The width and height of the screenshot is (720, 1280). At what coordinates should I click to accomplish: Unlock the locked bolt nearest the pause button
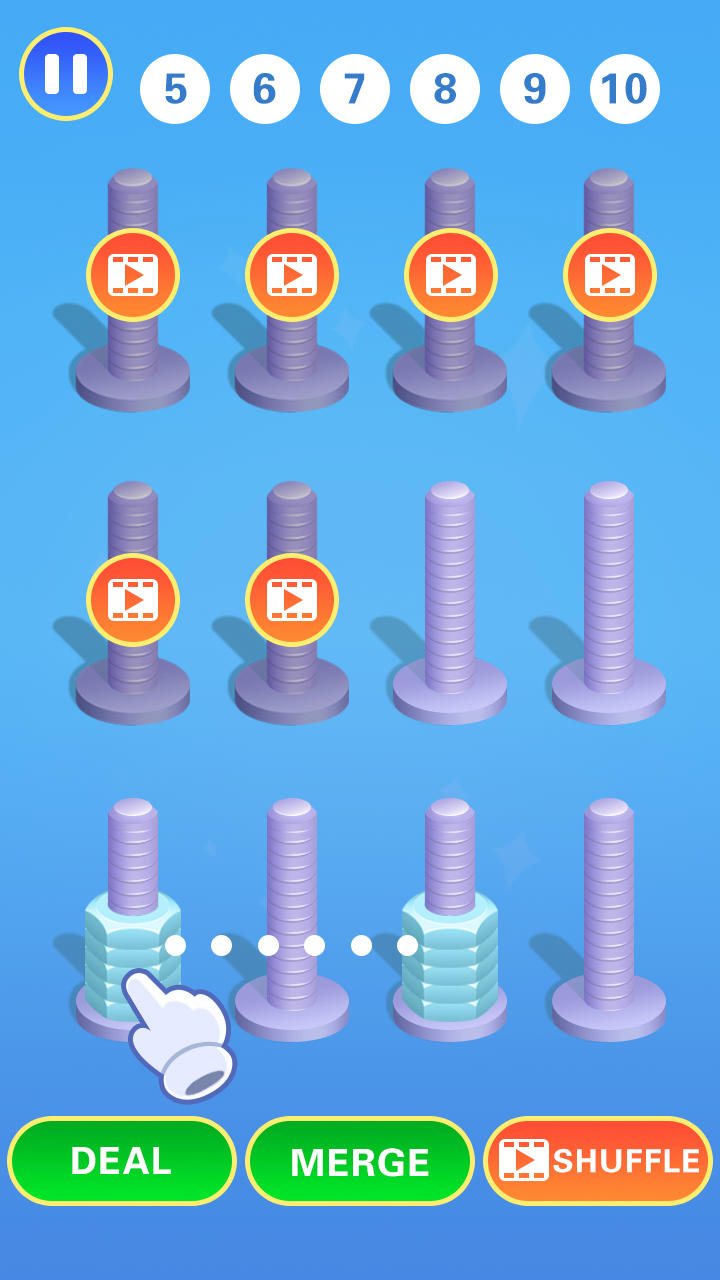133,275
